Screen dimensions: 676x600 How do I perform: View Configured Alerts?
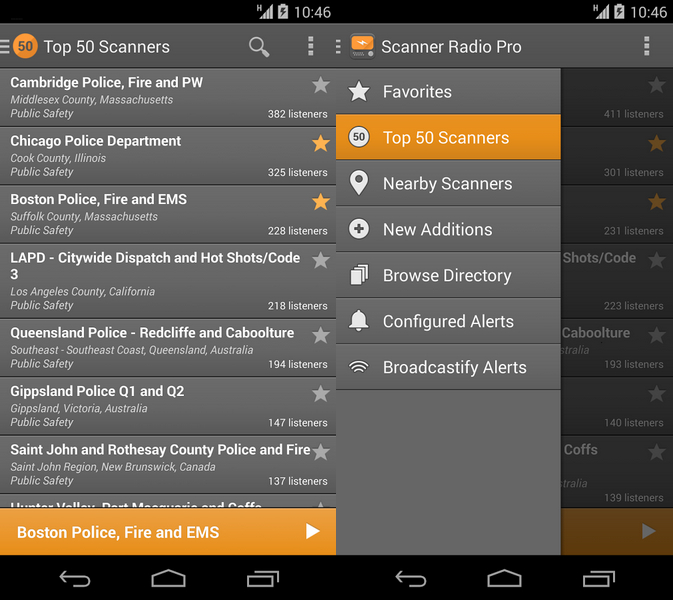tap(447, 322)
